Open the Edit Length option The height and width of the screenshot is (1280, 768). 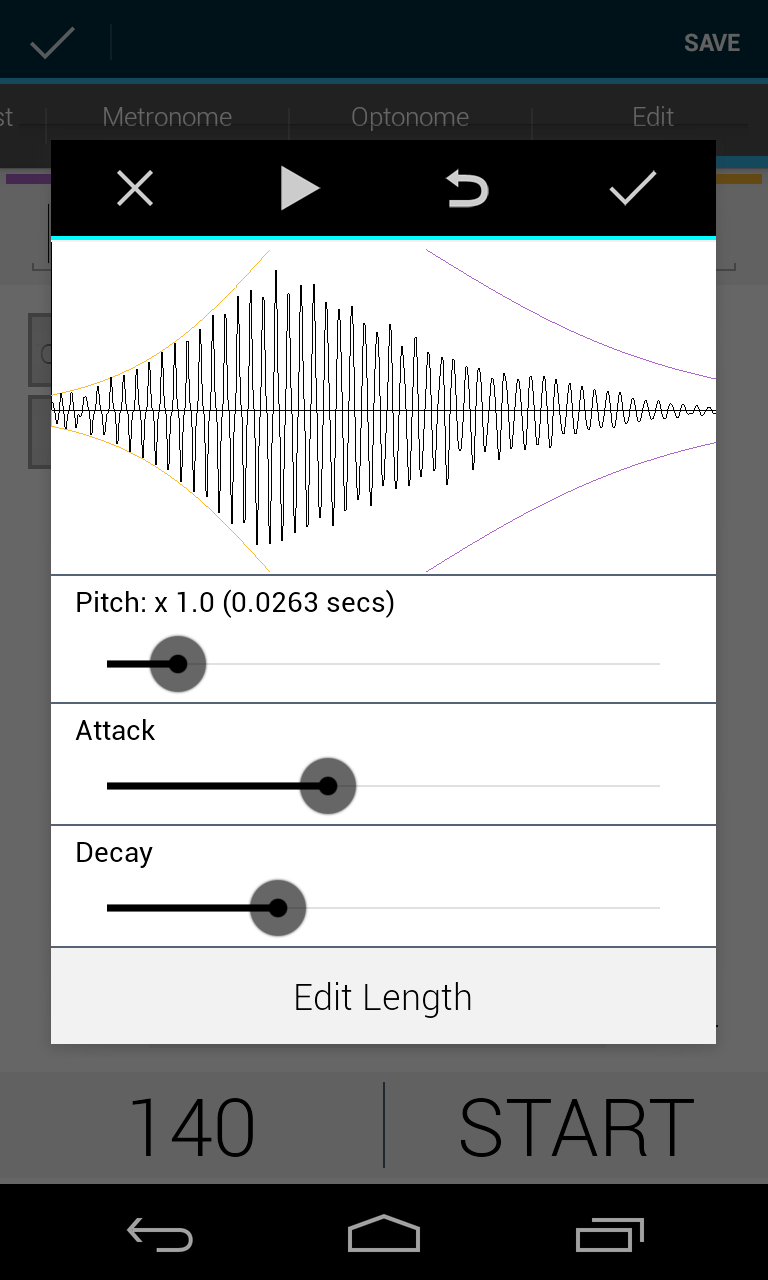coord(383,996)
